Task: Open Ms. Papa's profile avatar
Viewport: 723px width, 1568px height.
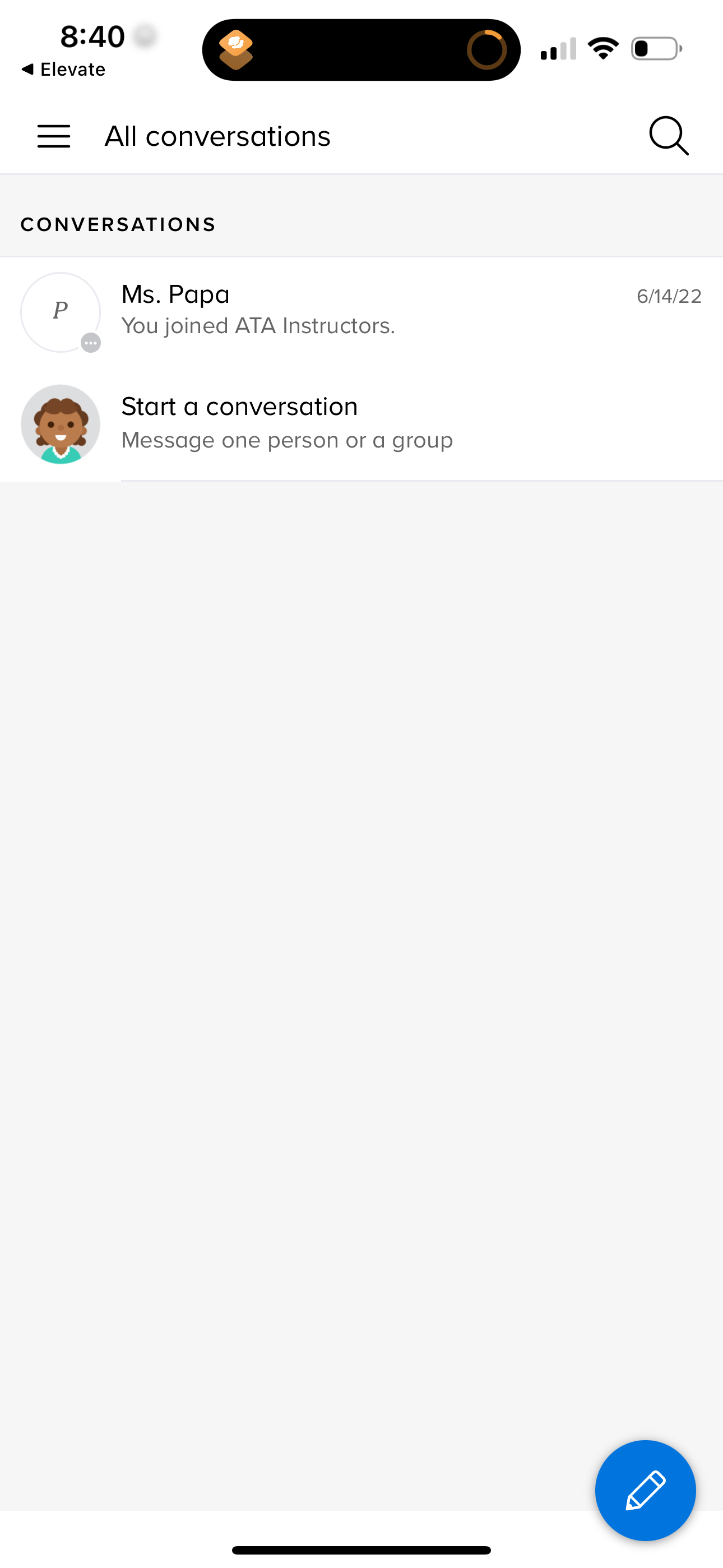Action: (61, 312)
